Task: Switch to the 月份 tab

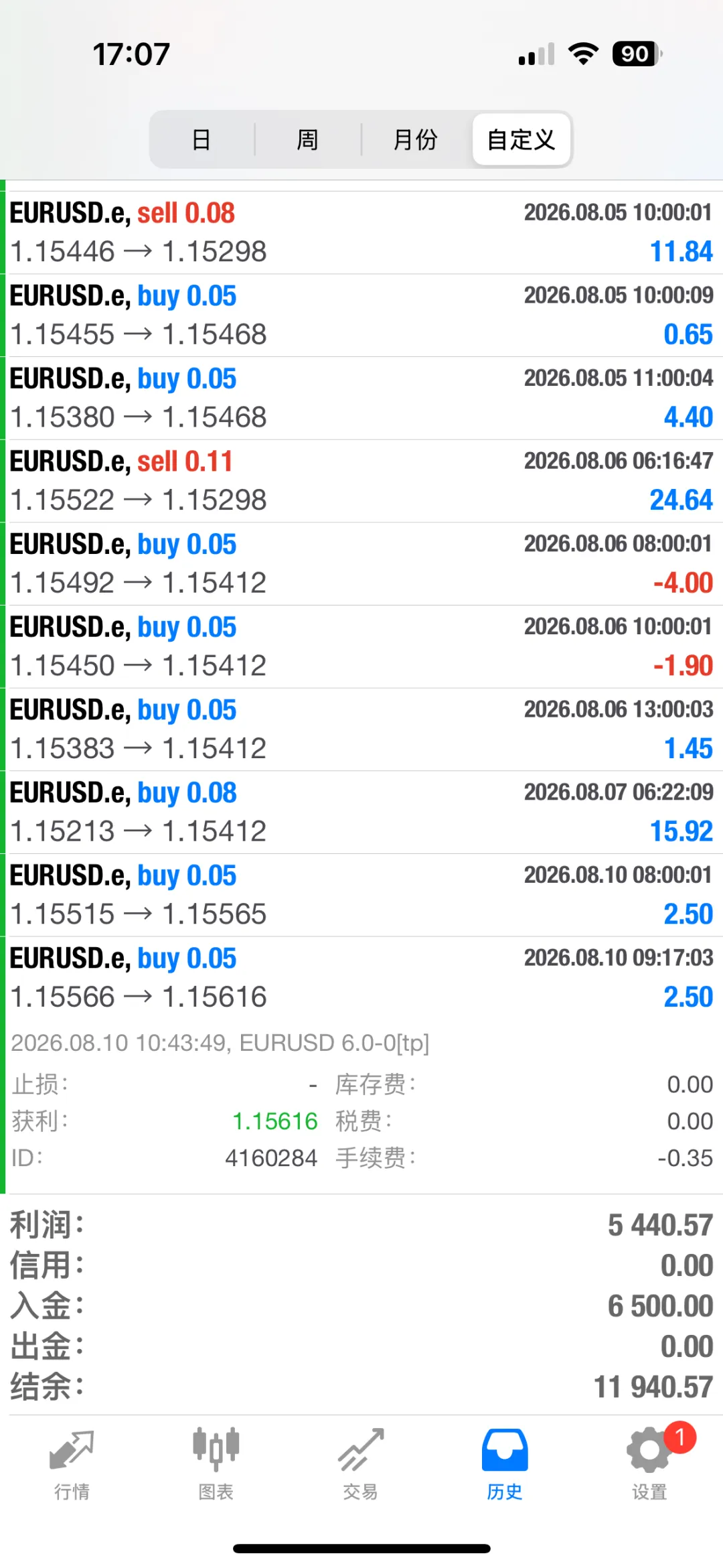Action: pyautogui.click(x=415, y=139)
